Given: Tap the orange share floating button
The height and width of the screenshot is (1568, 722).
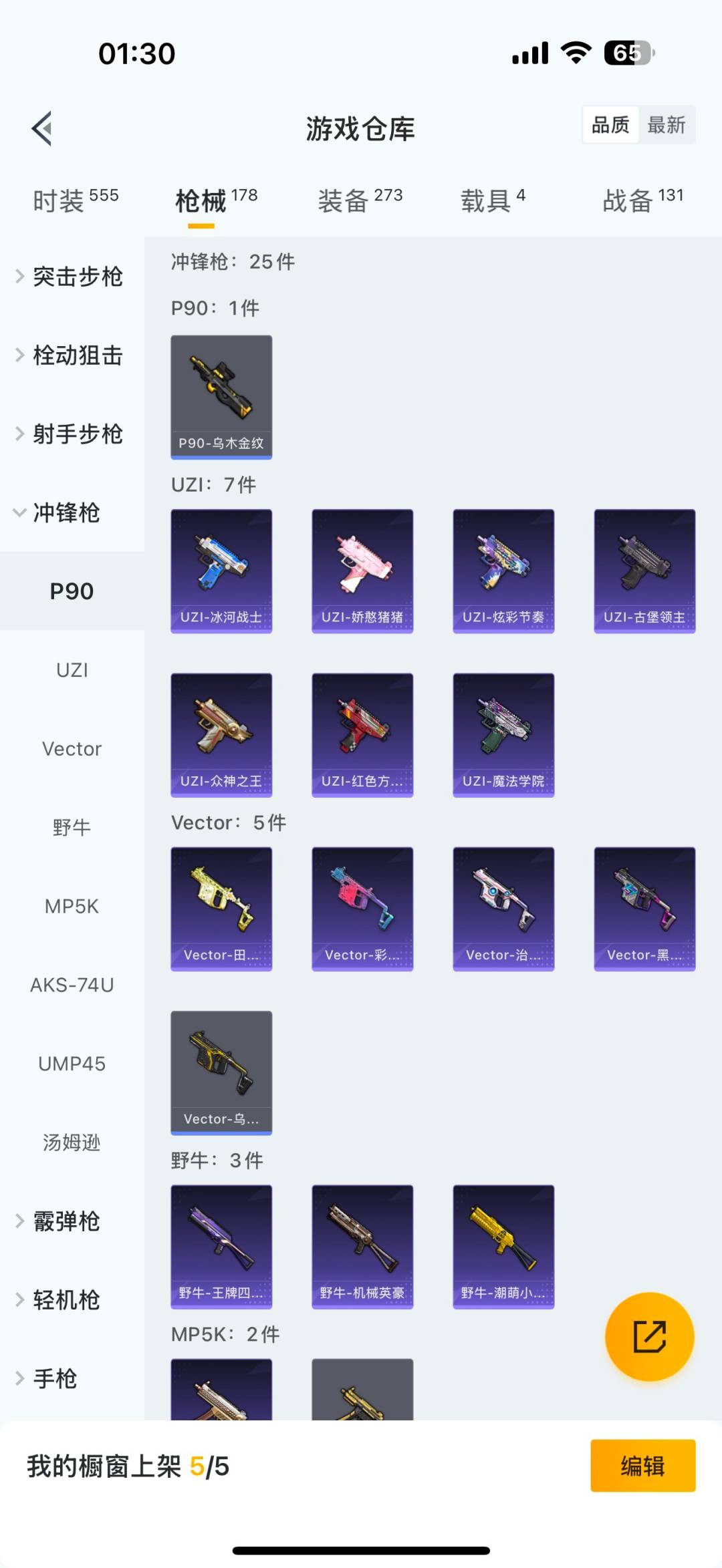Looking at the screenshot, I should (649, 1336).
